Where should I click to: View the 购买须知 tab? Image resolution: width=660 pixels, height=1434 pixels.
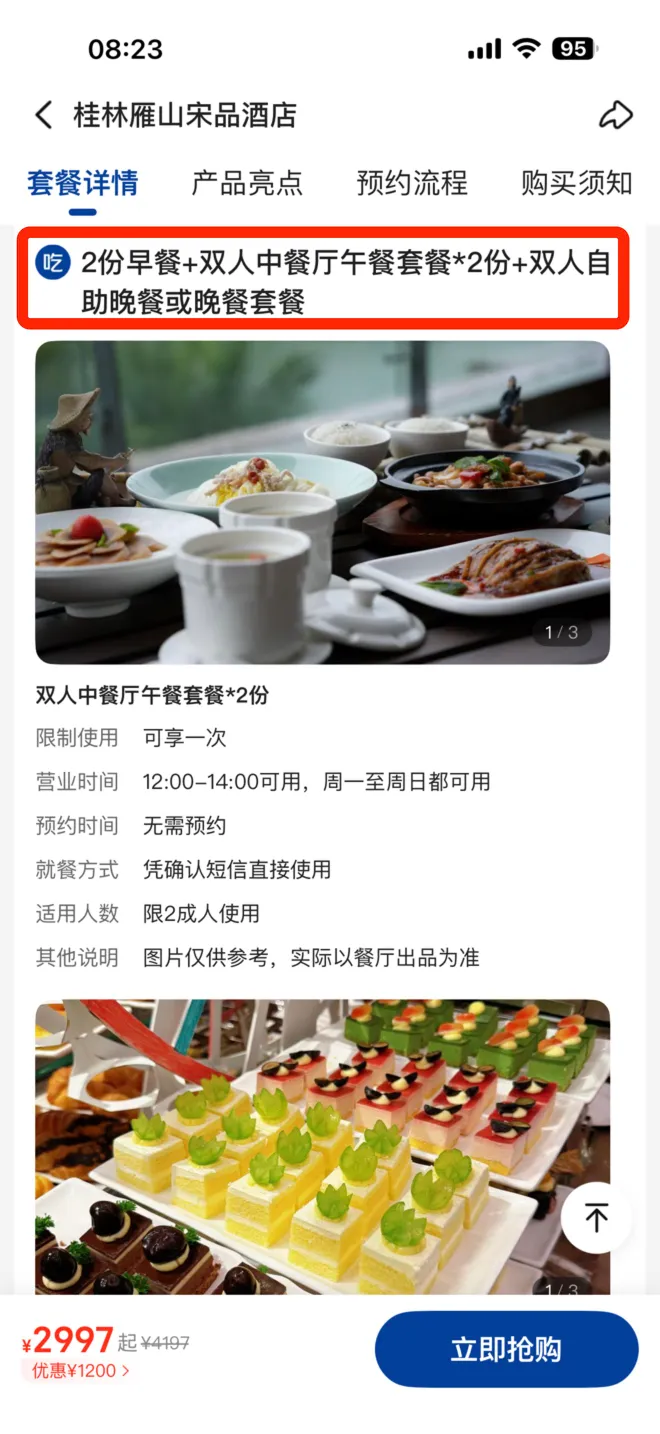coord(576,183)
